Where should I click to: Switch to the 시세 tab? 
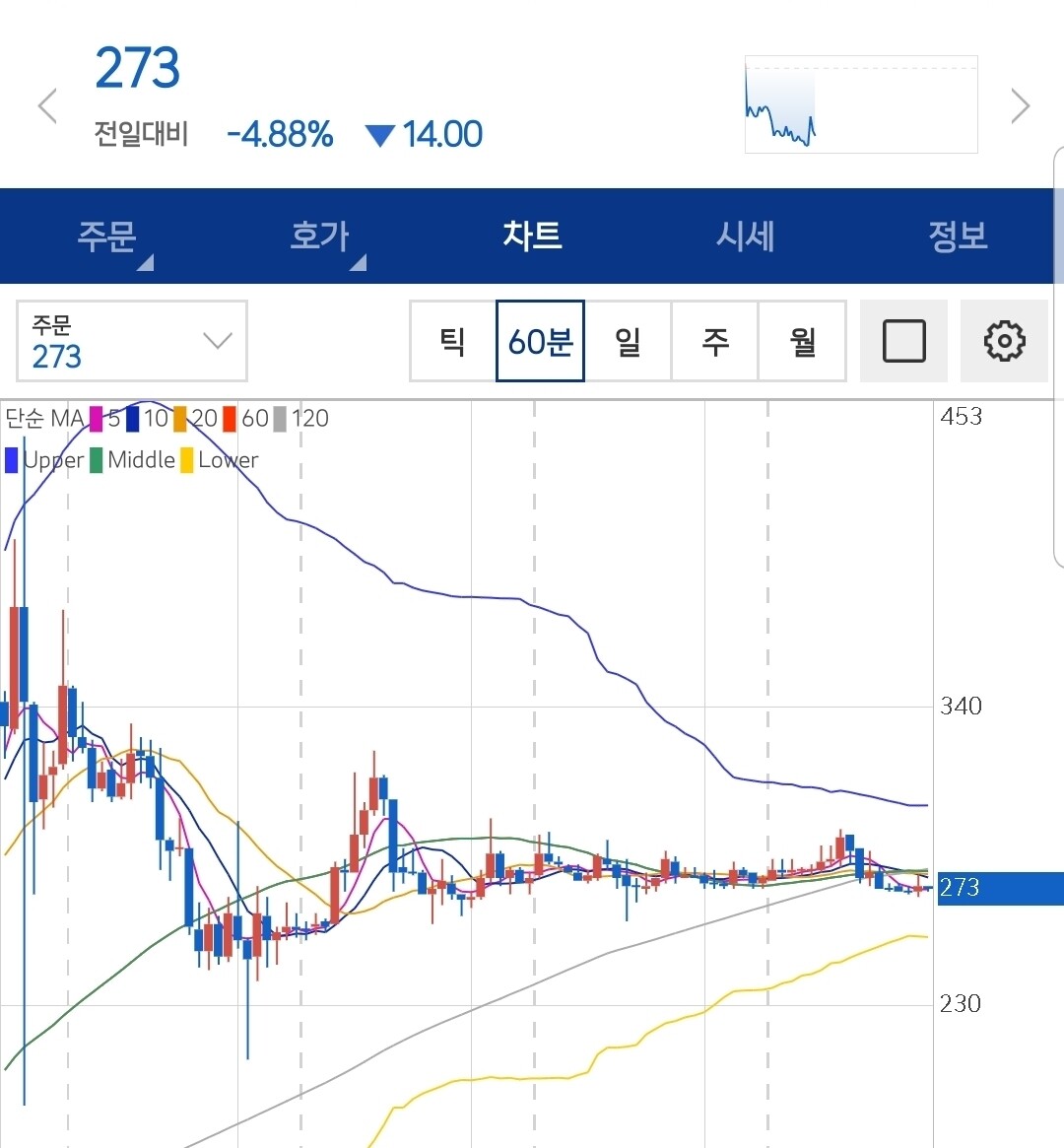click(x=745, y=236)
